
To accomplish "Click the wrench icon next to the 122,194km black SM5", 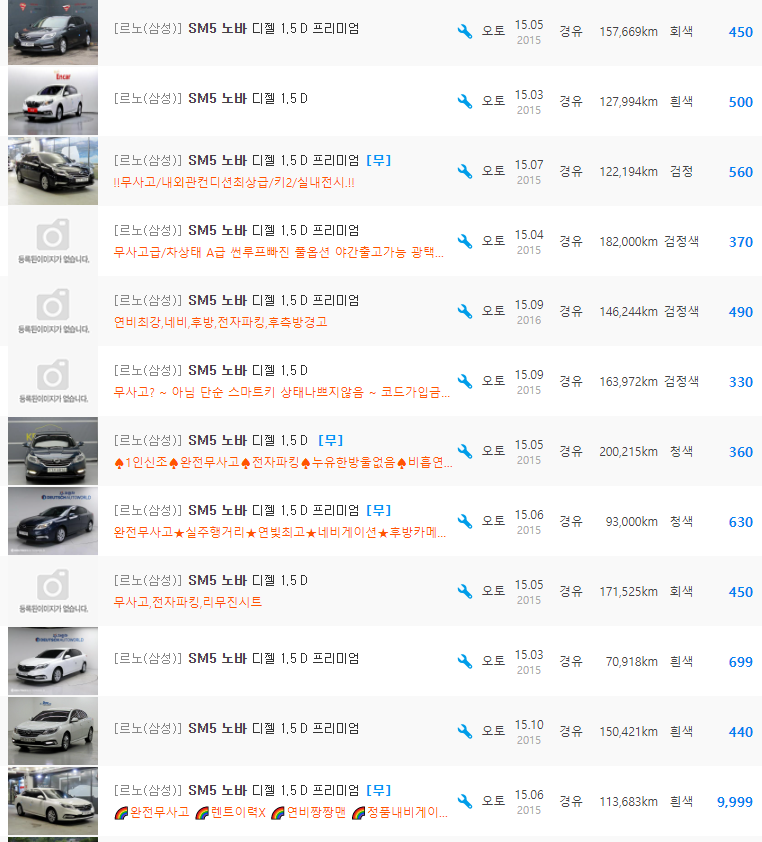I will point(463,171).
